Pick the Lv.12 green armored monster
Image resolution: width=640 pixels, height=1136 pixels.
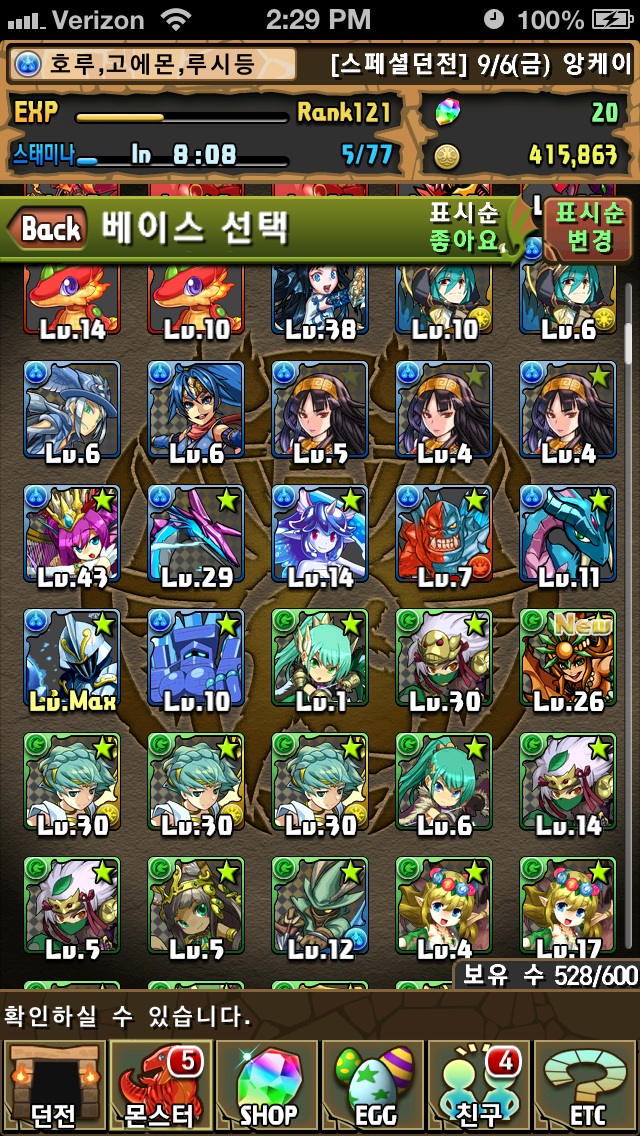tap(320, 906)
